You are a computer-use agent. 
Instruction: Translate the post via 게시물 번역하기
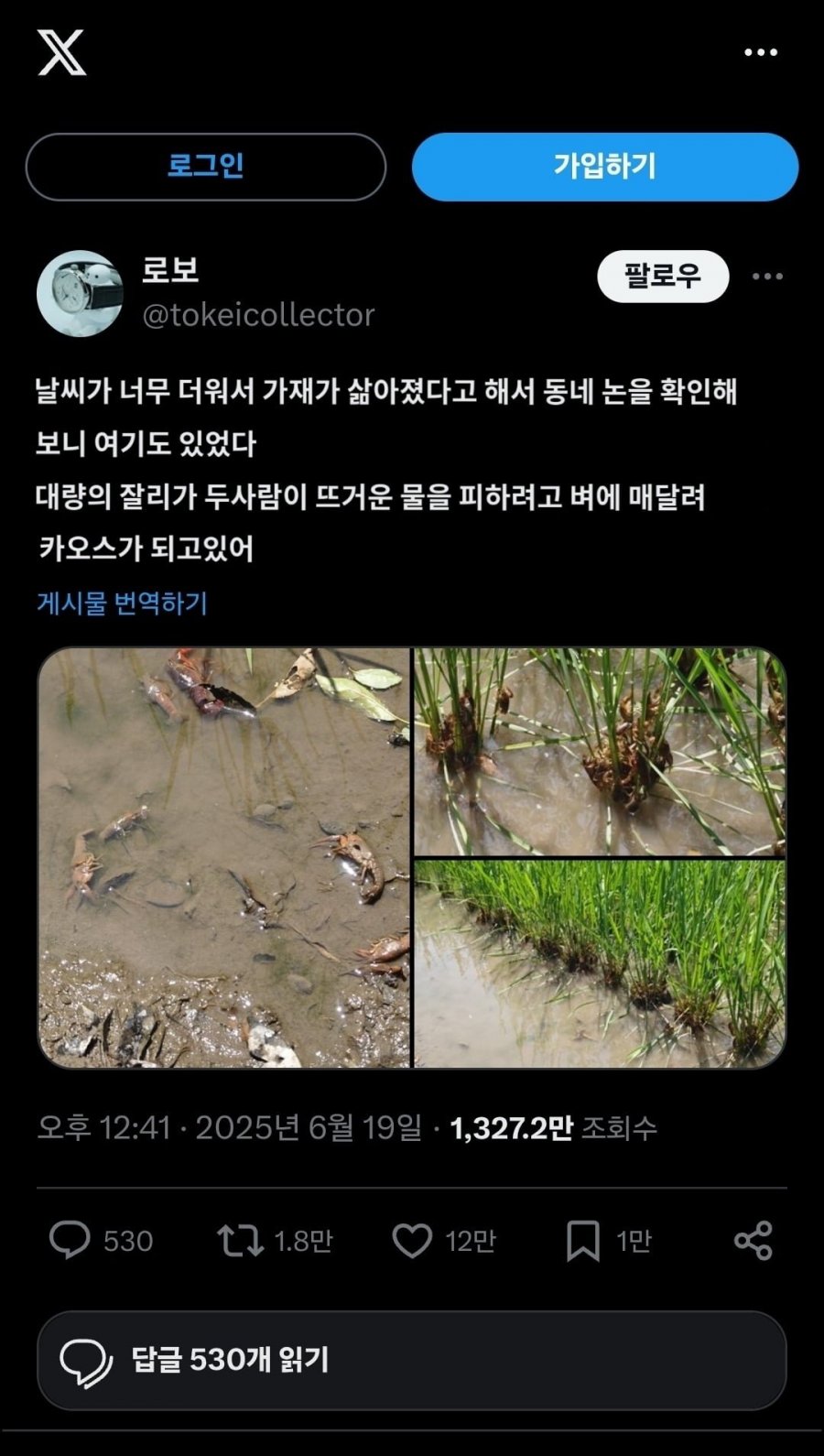tap(122, 603)
